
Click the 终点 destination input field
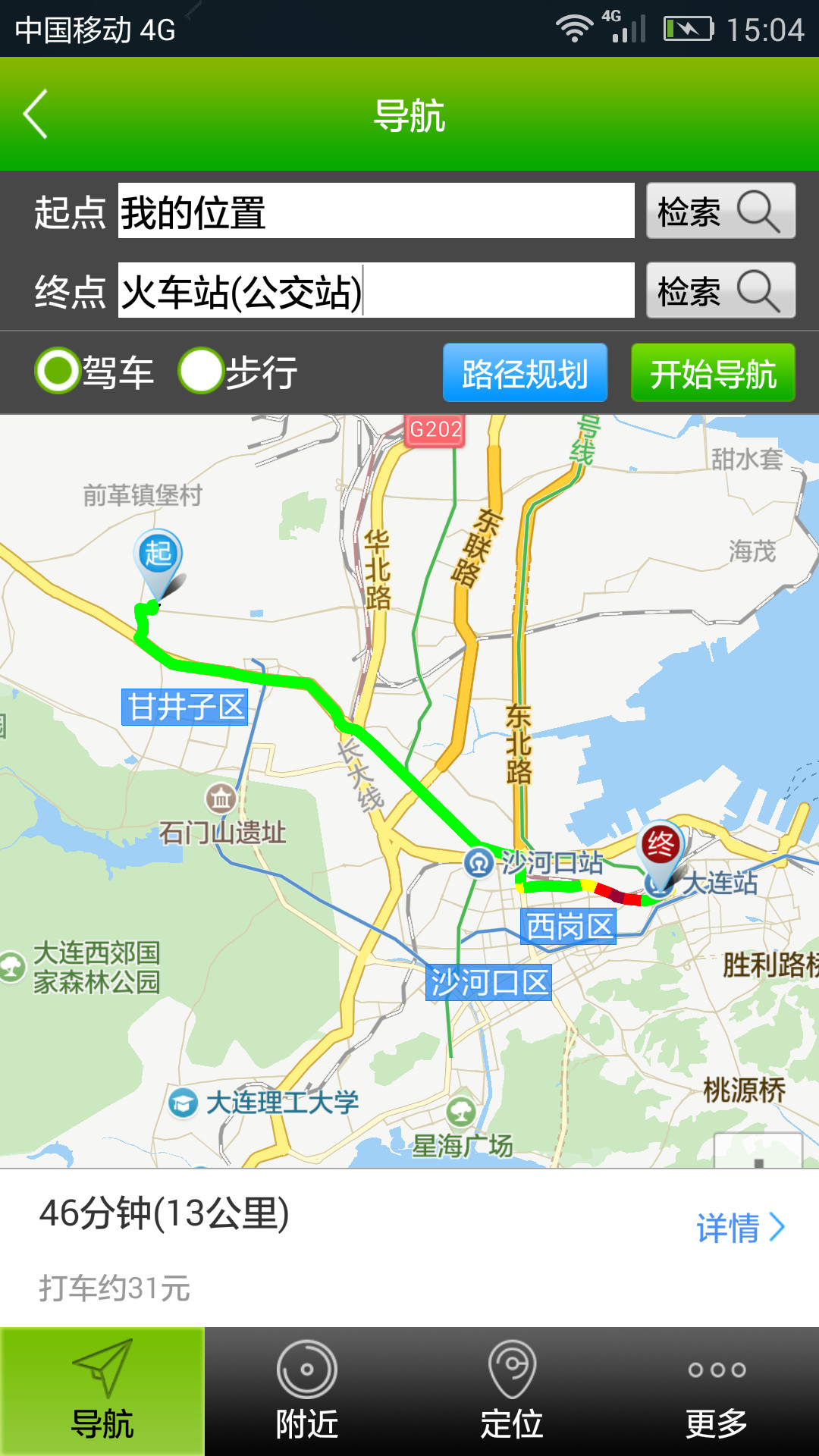(379, 292)
